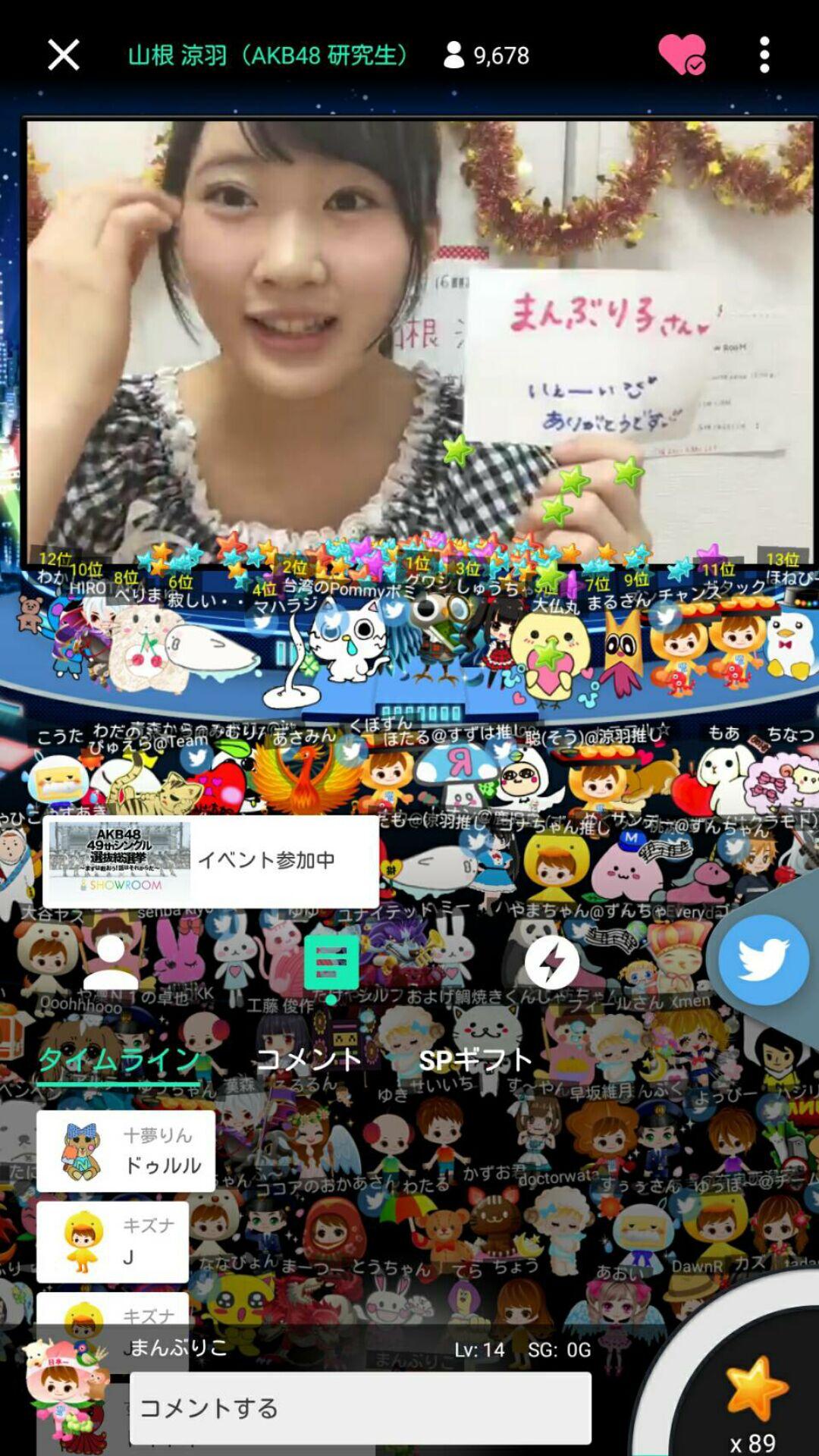Open the profile person icon

pyautogui.click(x=111, y=962)
